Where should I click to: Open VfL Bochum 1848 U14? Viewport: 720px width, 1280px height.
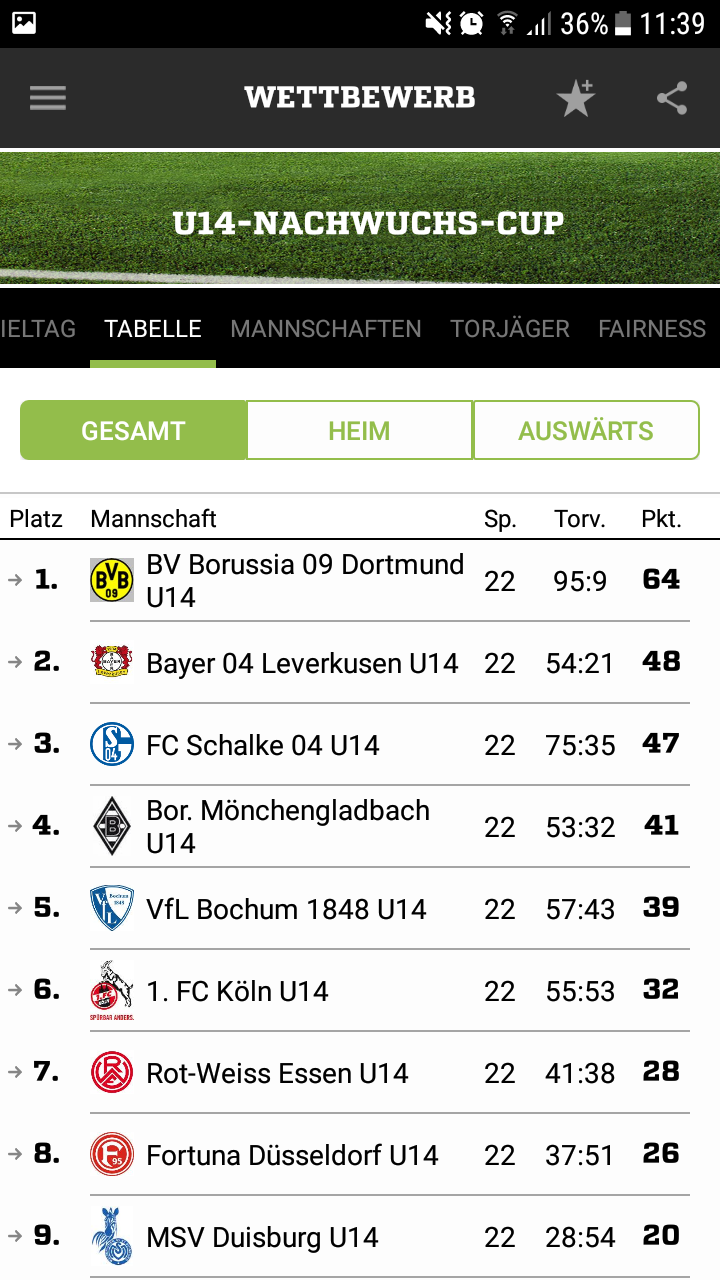pos(360,908)
